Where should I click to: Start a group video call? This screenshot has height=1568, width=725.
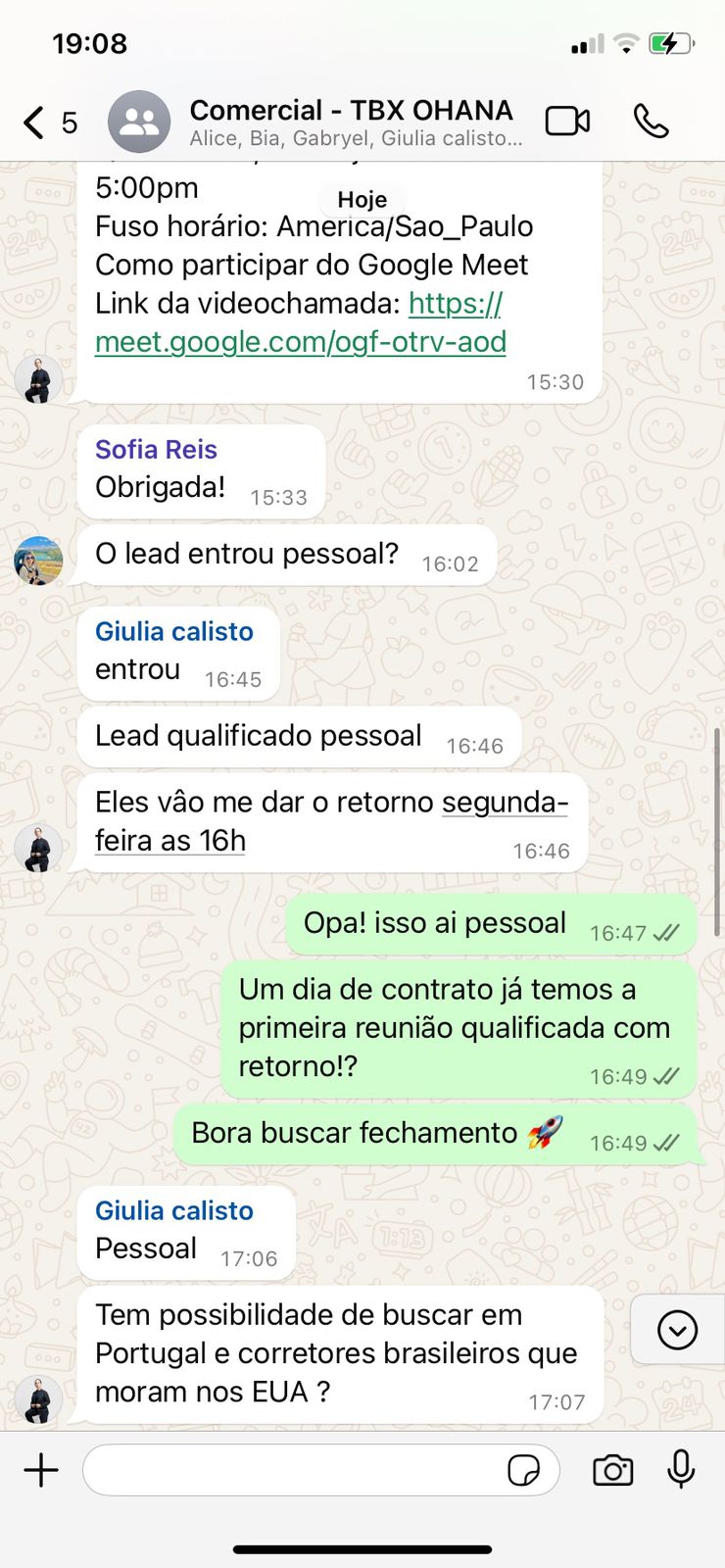click(x=567, y=122)
